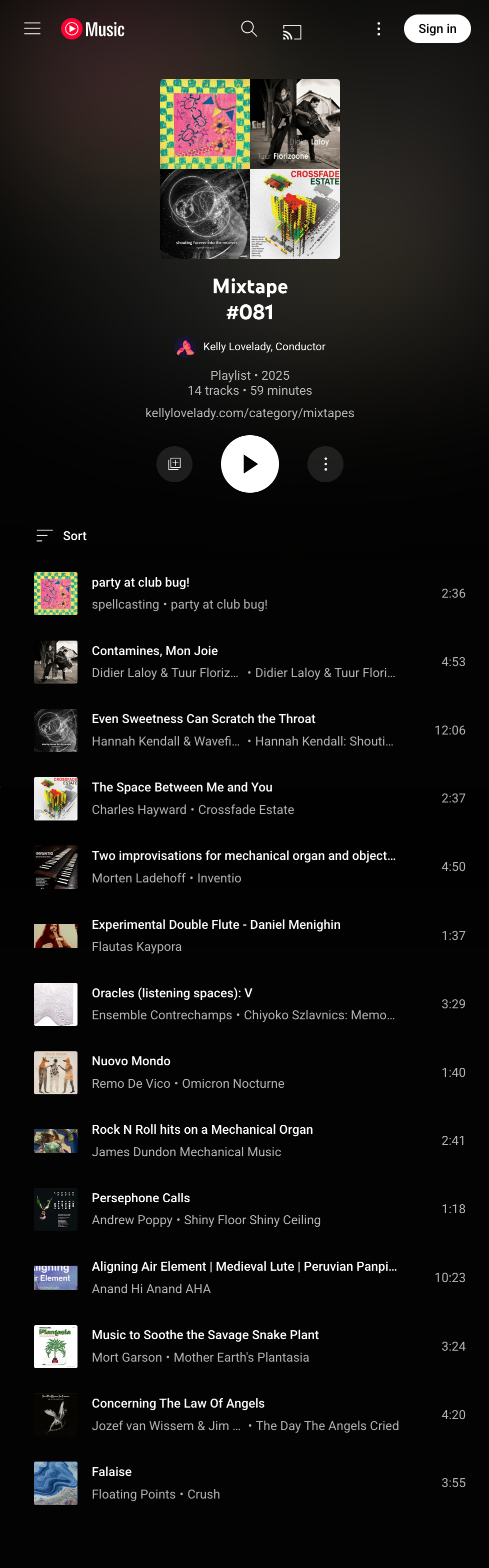Viewport: 489px width, 1568px height.
Task: Open the Sort options
Action: [61, 536]
